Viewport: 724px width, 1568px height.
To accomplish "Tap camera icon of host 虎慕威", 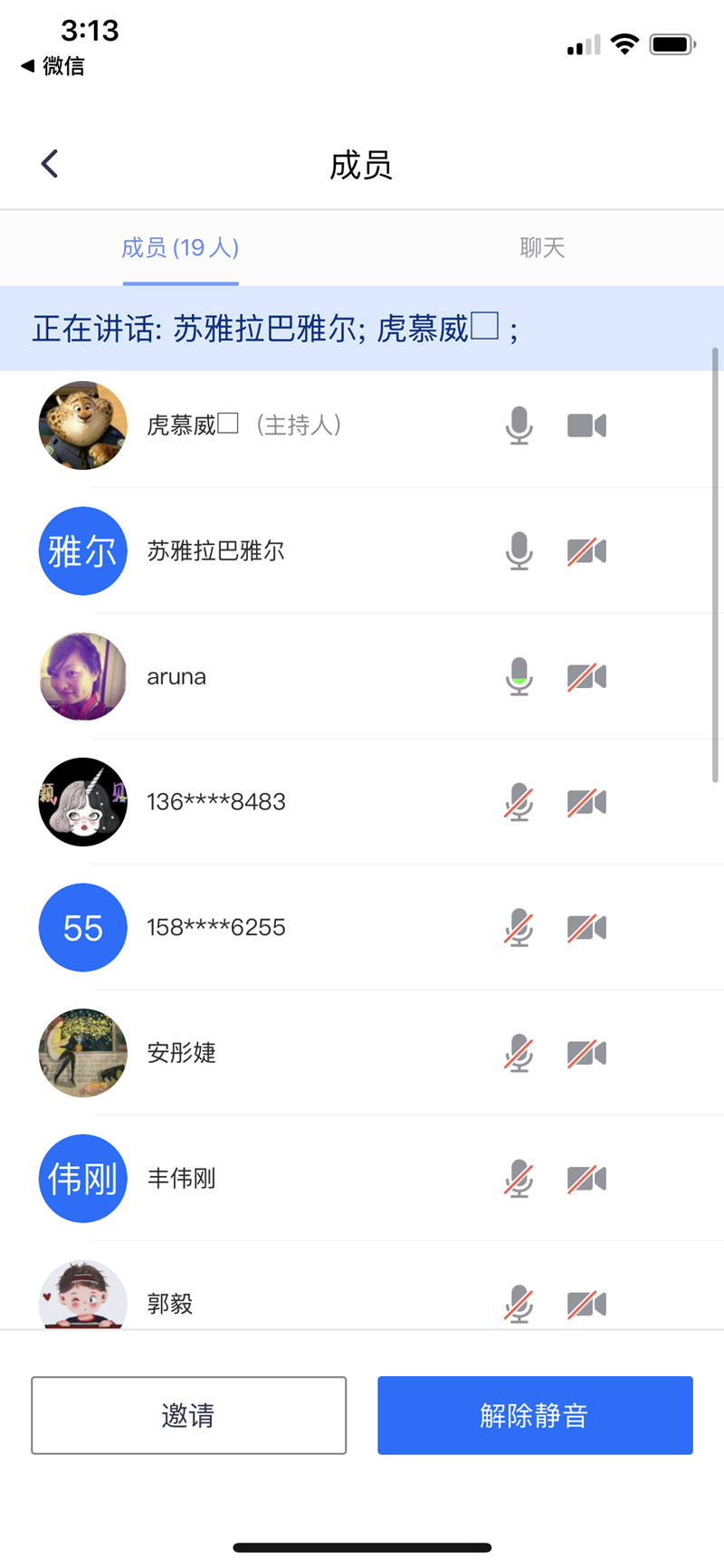I will (x=586, y=425).
